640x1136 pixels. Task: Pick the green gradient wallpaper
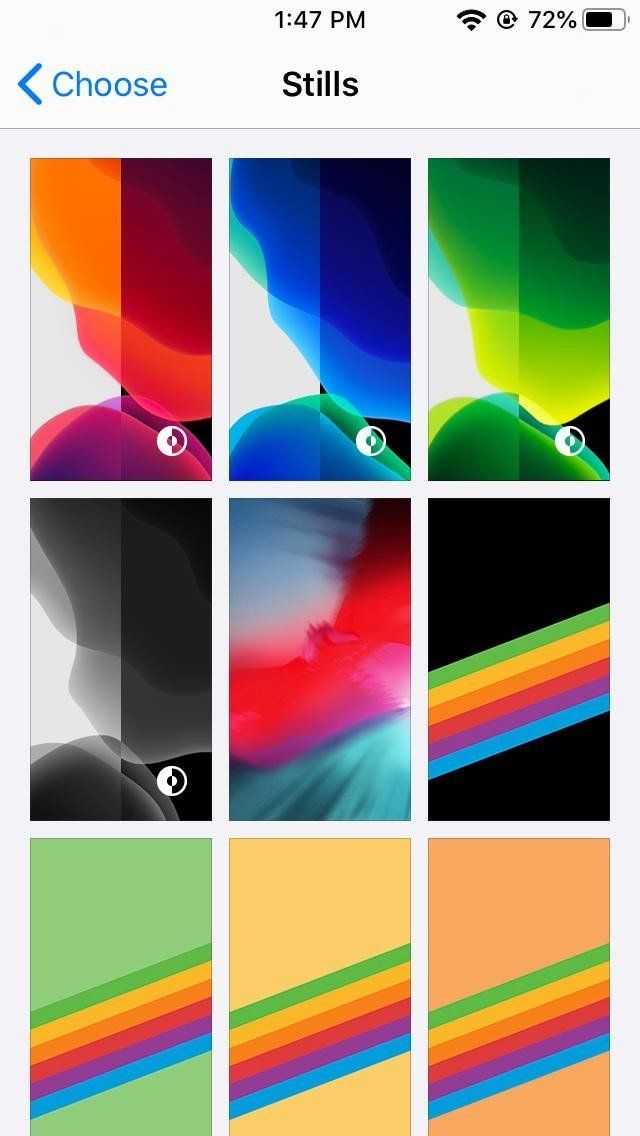point(519,319)
